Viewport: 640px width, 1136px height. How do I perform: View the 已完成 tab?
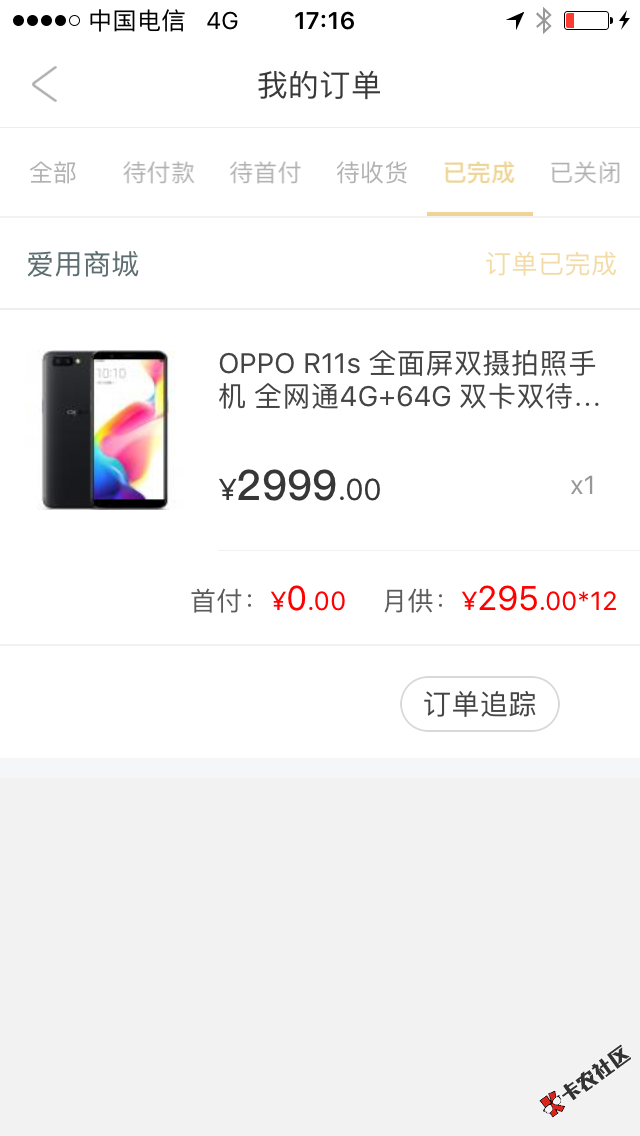479,173
